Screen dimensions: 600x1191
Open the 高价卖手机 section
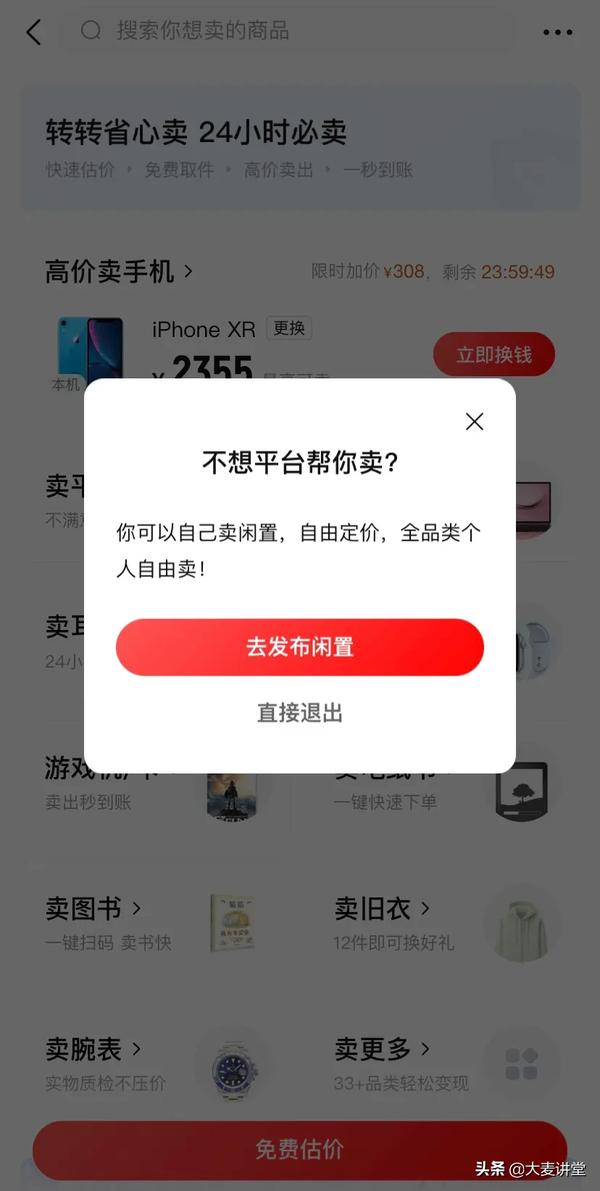[118, 271]
